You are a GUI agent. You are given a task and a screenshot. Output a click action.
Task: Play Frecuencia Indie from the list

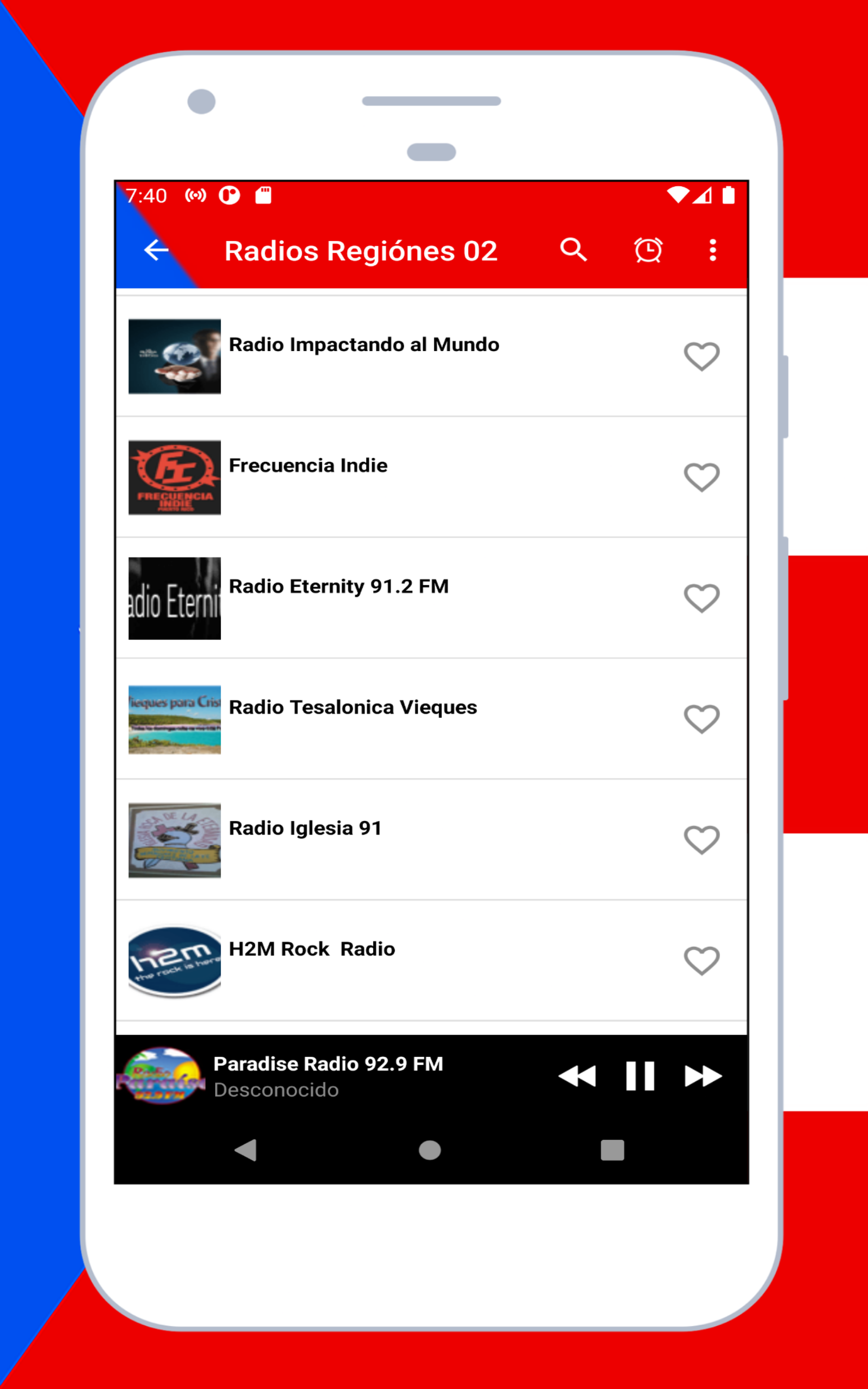(308, 466)
